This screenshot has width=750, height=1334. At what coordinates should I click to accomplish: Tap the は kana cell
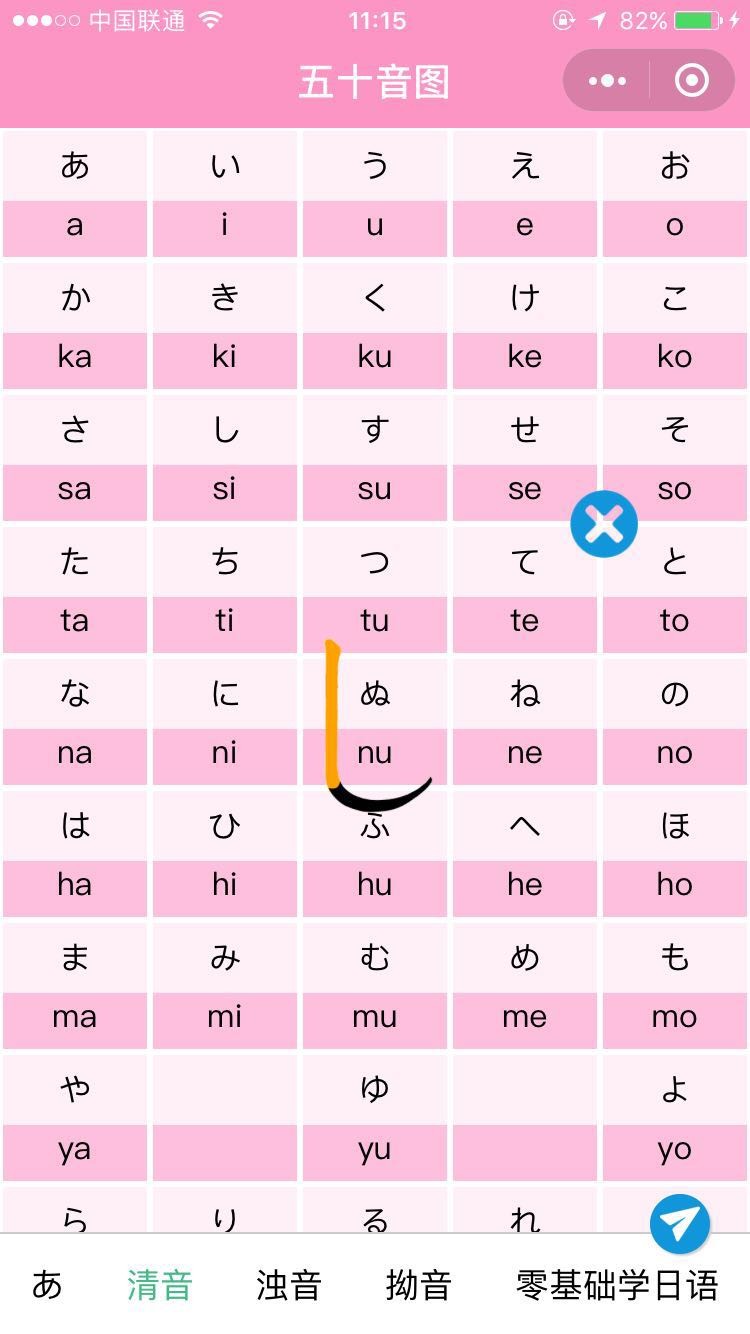click(75, 825)
